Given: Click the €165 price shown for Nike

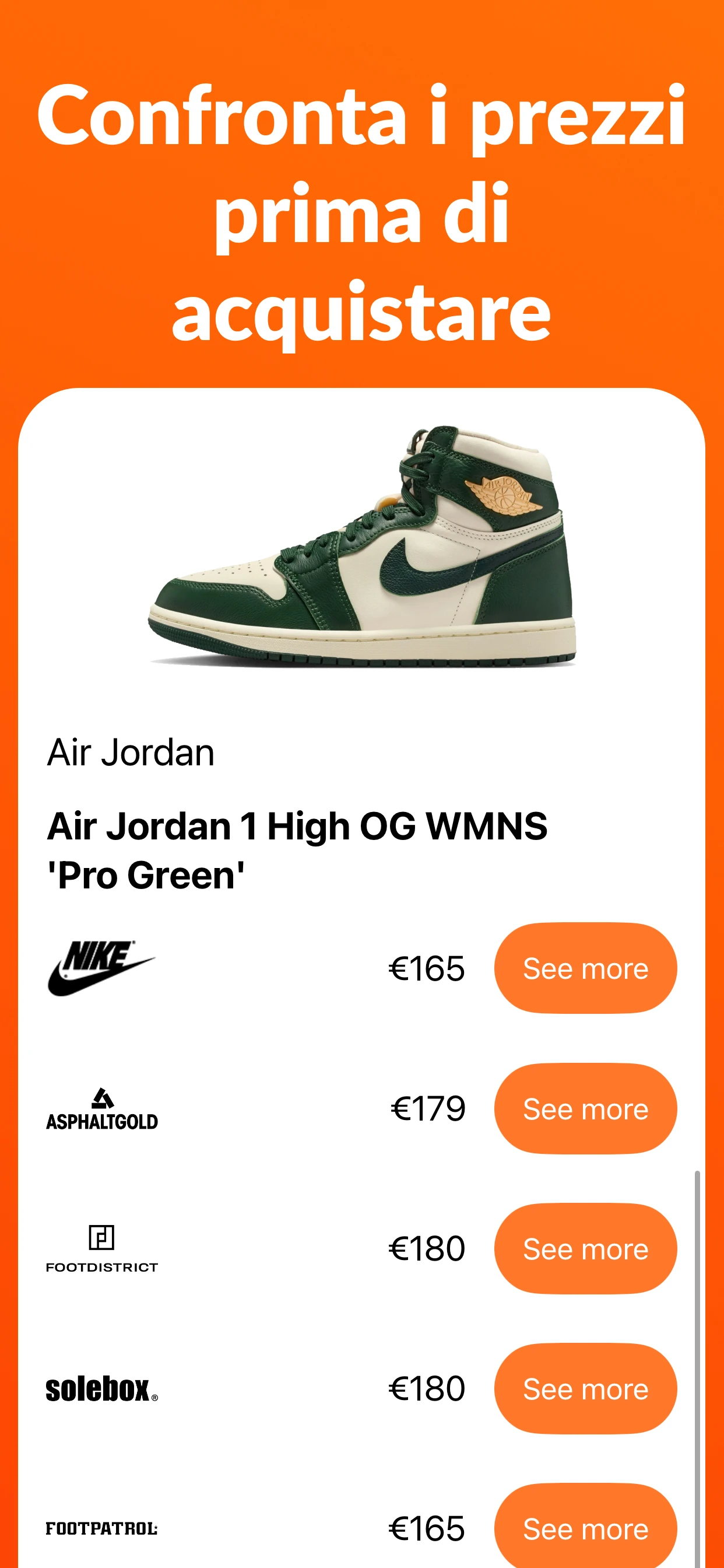Looking at the screenshot, I should [x=425, y=968].
